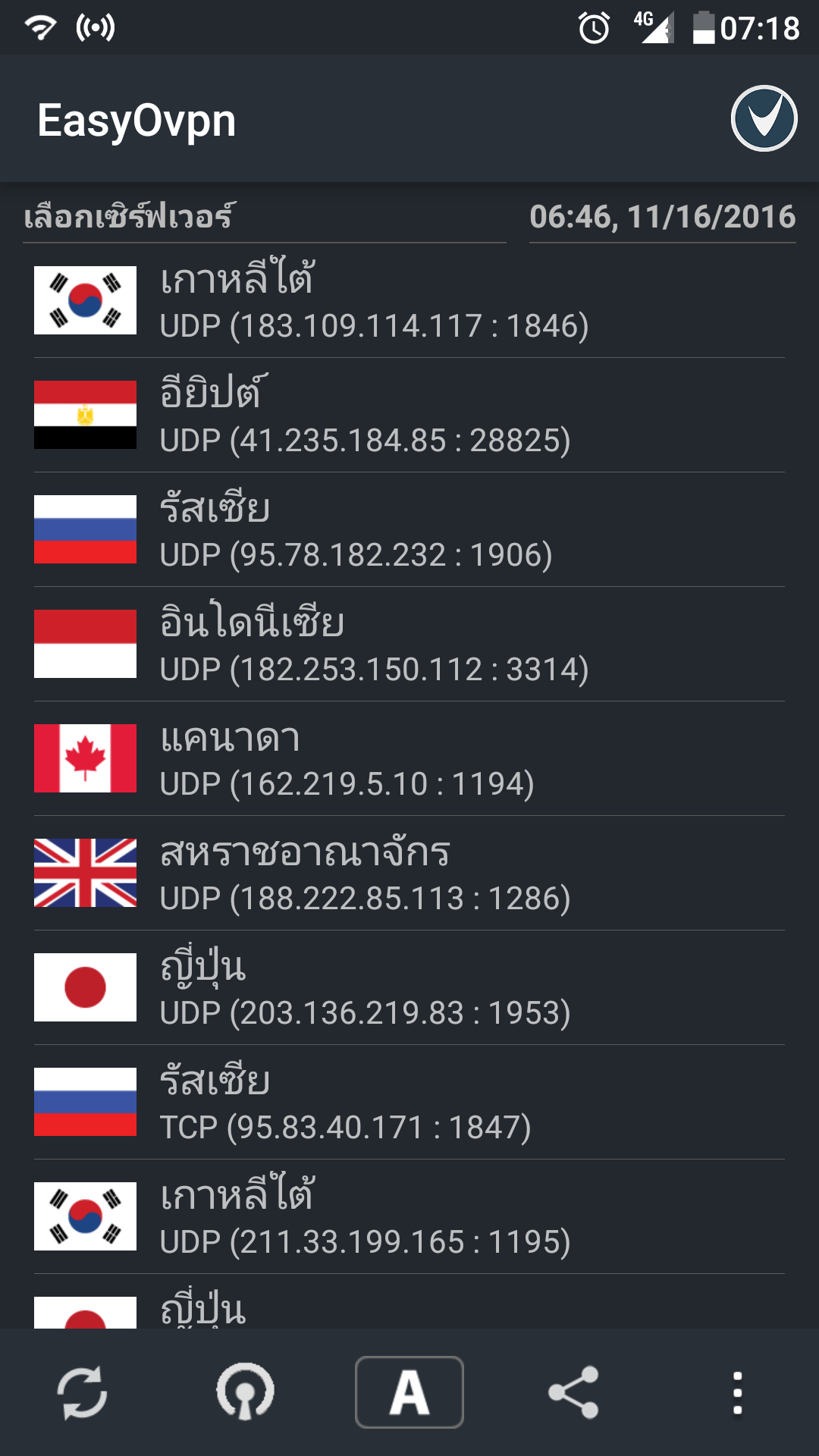Open the three-dot overflow menu
Viewport: 819px width, 1456px height.
click(x=737, y=1392)
